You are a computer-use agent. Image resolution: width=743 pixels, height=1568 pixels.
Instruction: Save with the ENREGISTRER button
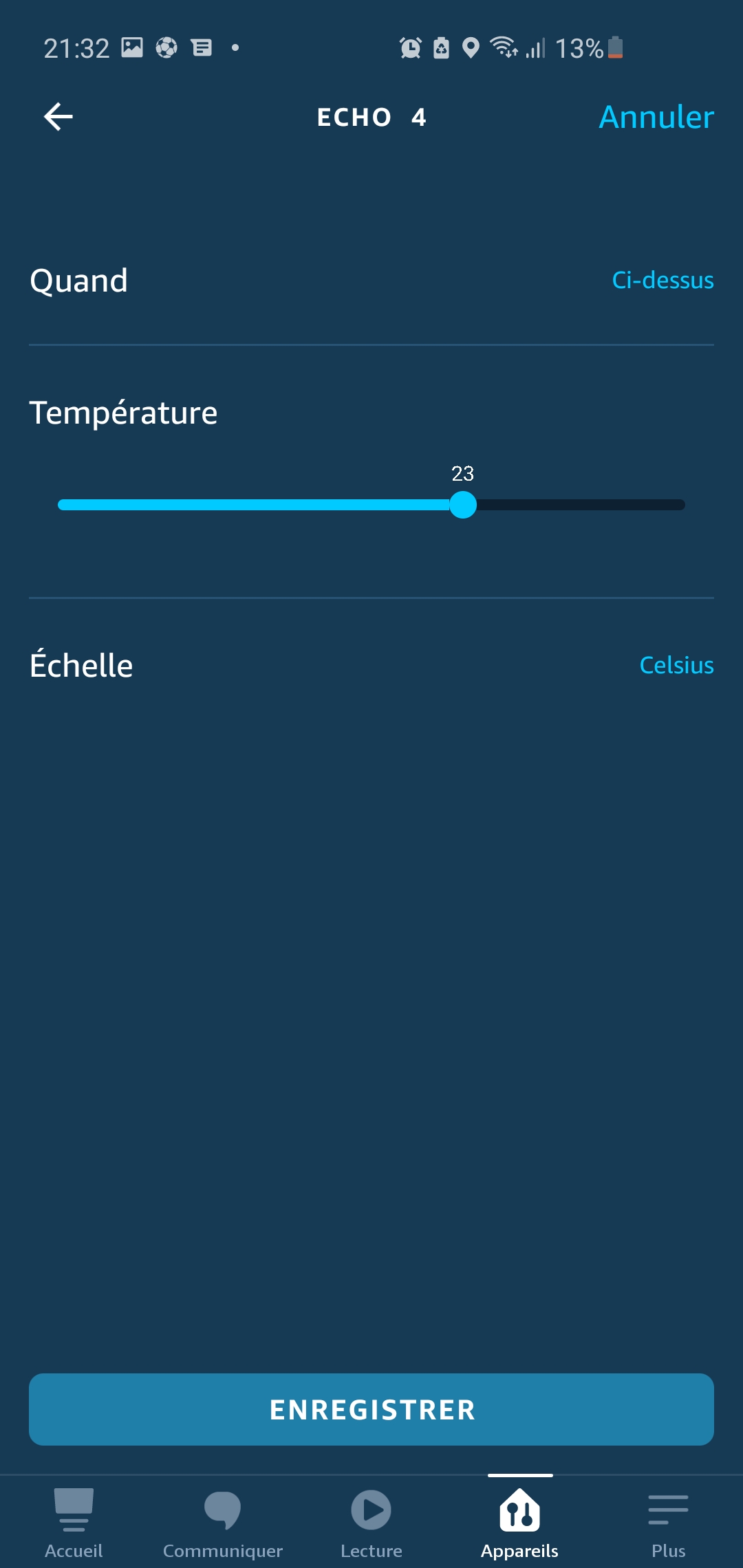371,1409
